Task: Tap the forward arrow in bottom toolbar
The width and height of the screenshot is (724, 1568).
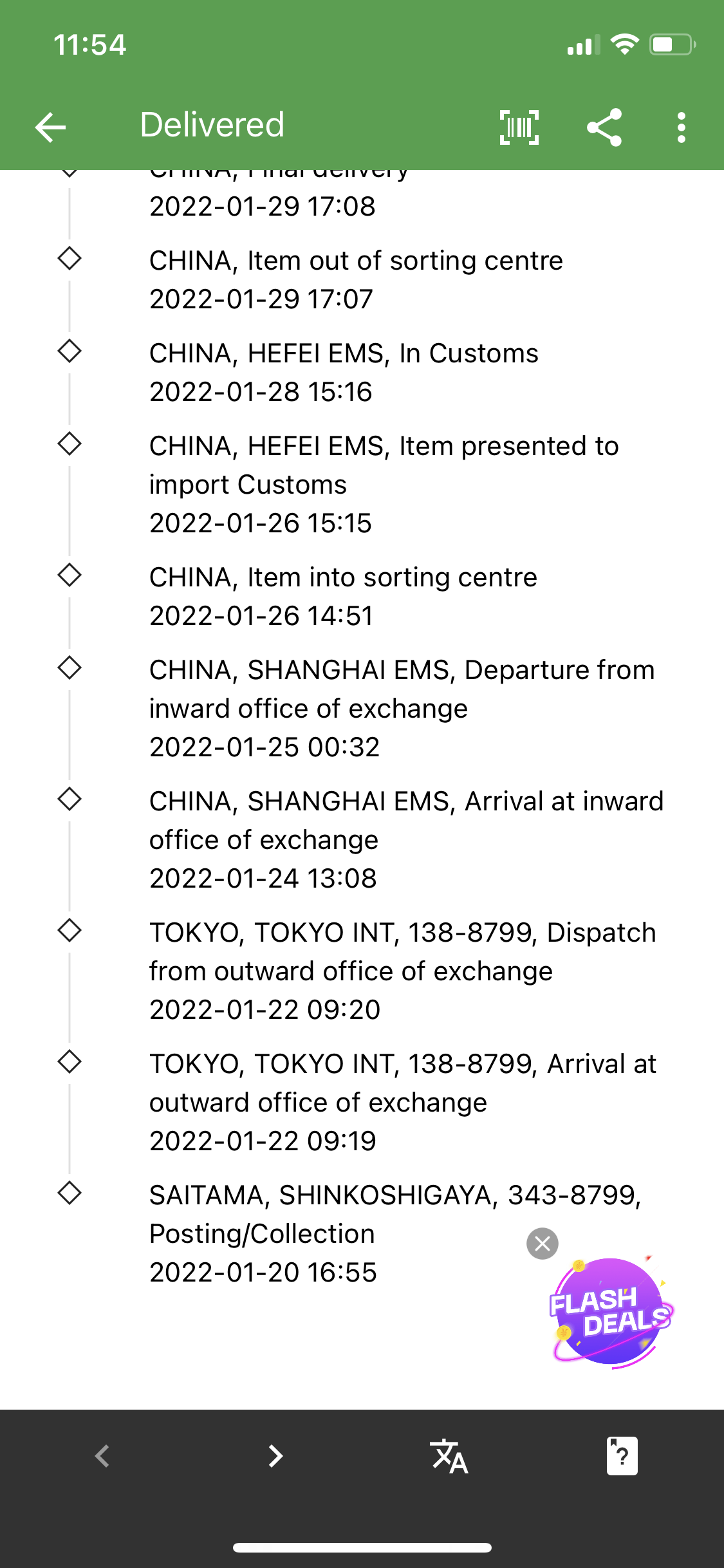Action: pos(275,1455)
